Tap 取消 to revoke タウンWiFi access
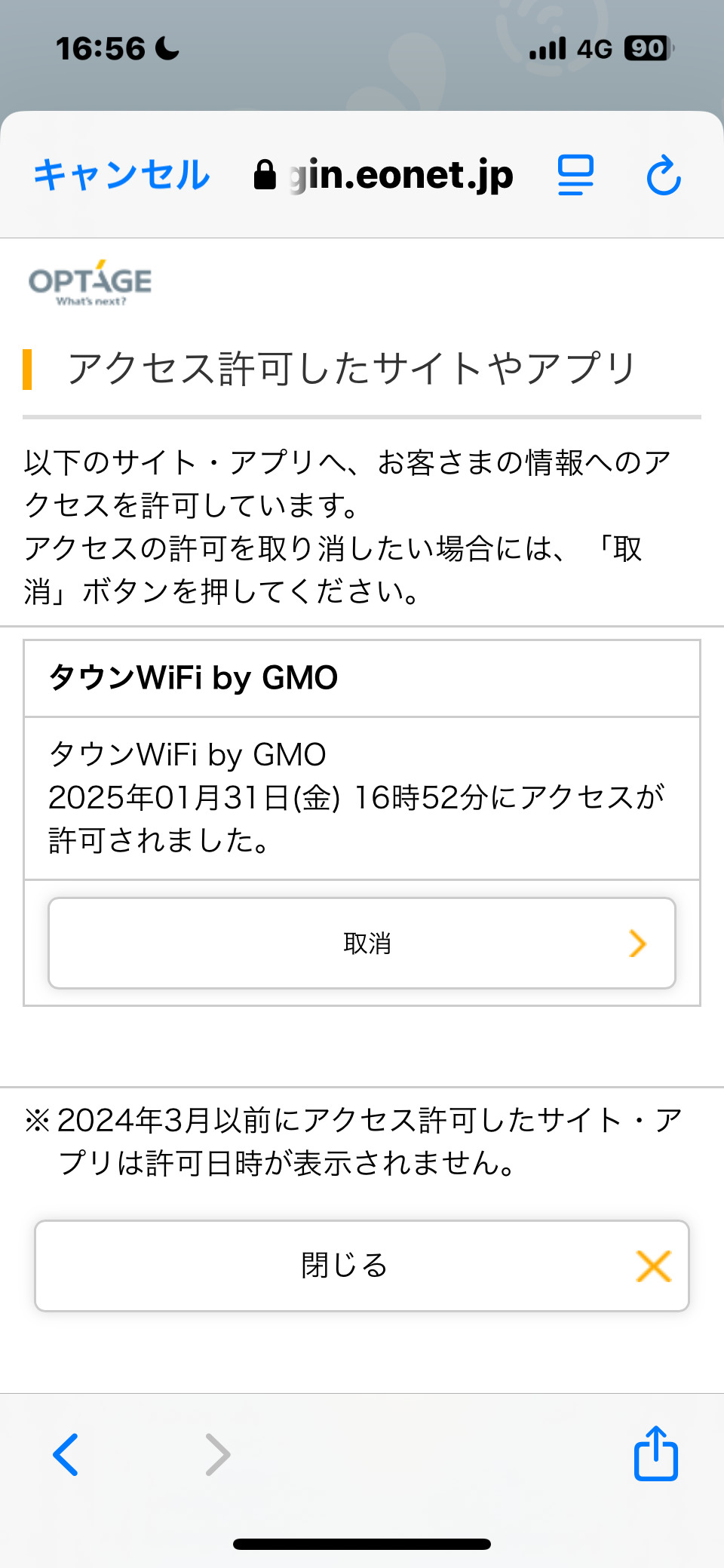This screenshot has width=724, height=1568. click(x=362, y=943)
